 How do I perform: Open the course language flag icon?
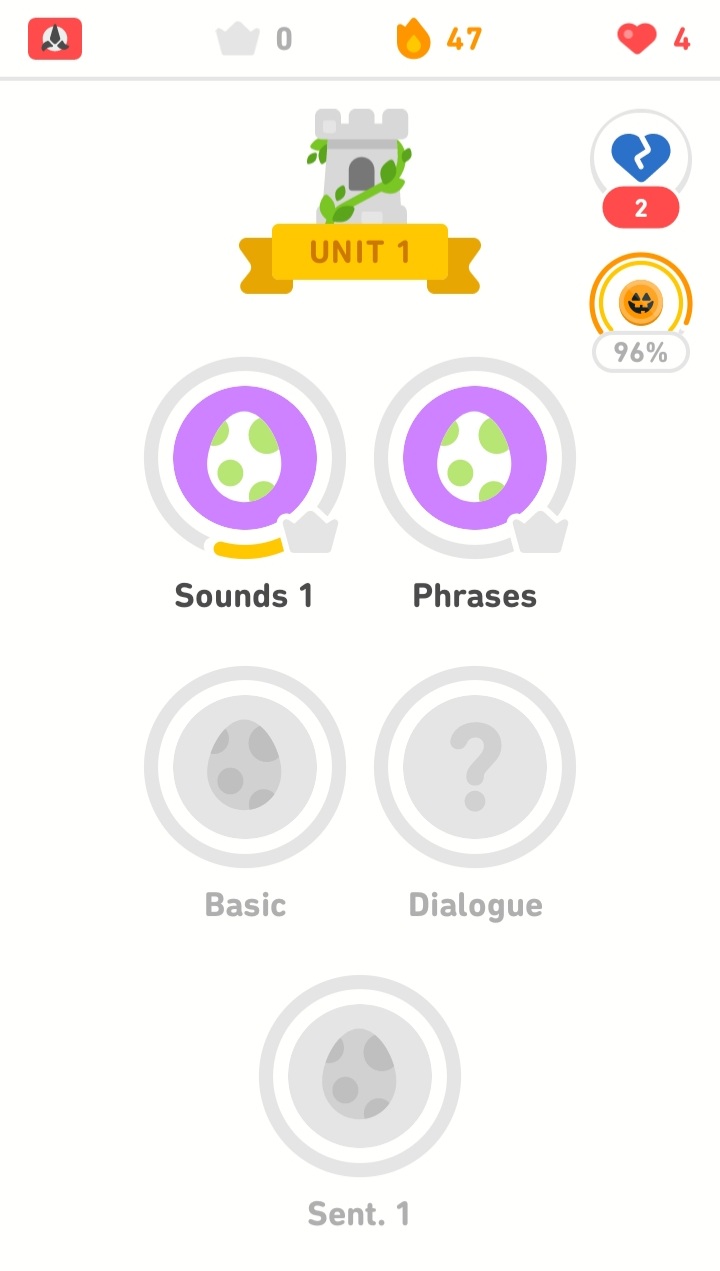[55, 39]
